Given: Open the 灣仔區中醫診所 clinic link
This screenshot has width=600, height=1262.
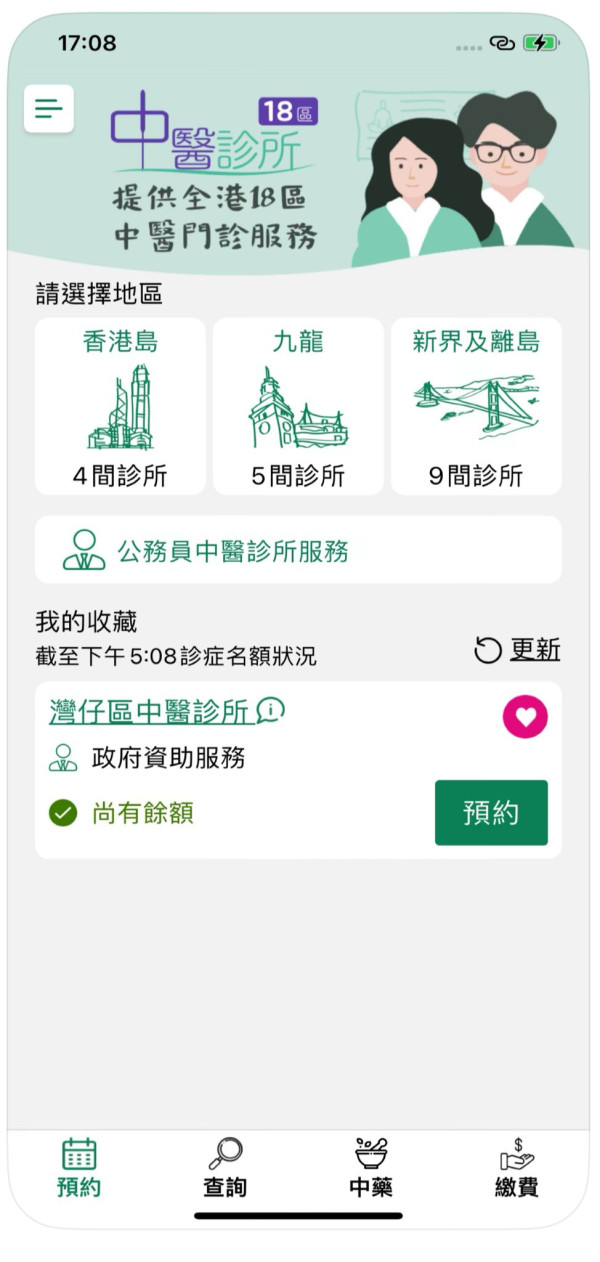Looking at the screenshot, I should pyautogui.click(x=150, y=711).
